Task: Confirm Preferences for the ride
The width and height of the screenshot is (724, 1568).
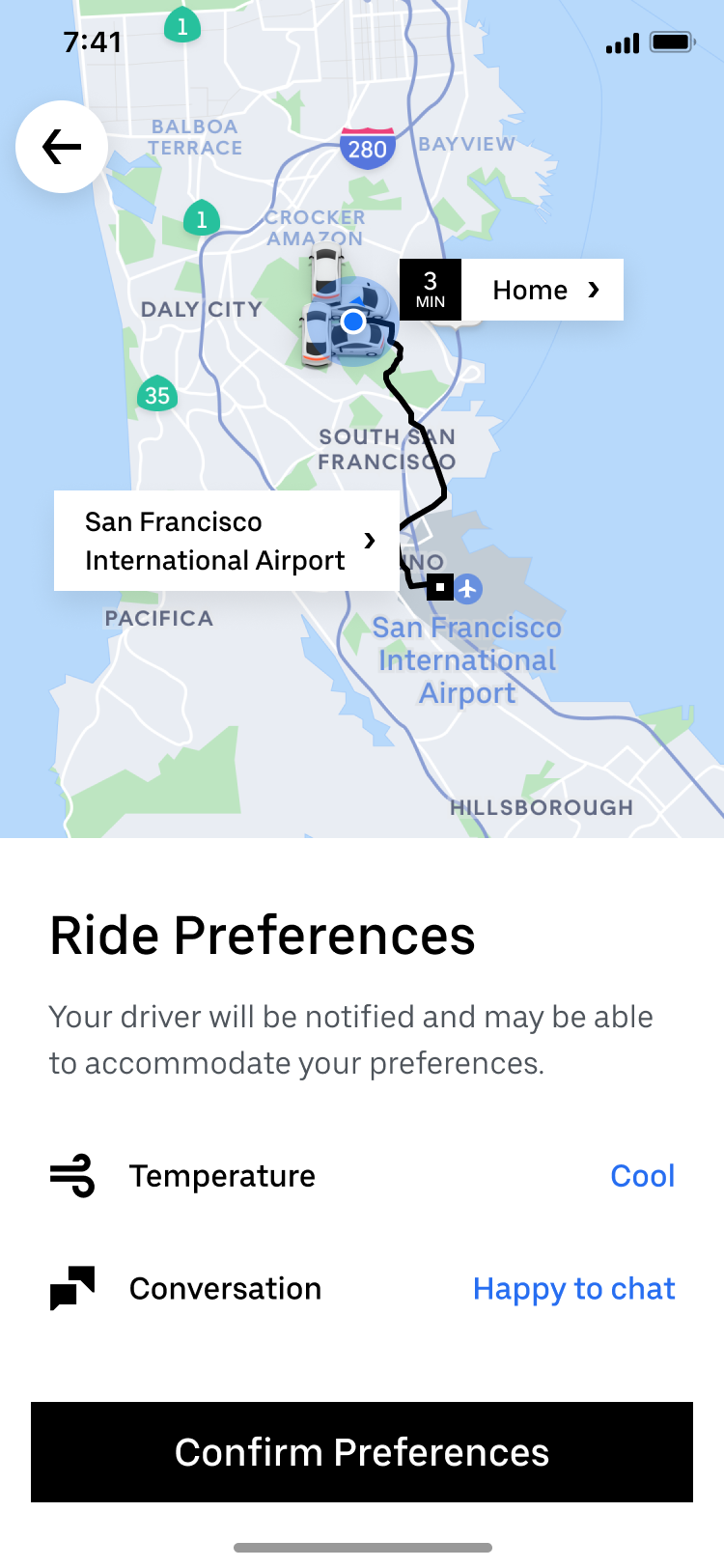Action: click(362, 1452)
